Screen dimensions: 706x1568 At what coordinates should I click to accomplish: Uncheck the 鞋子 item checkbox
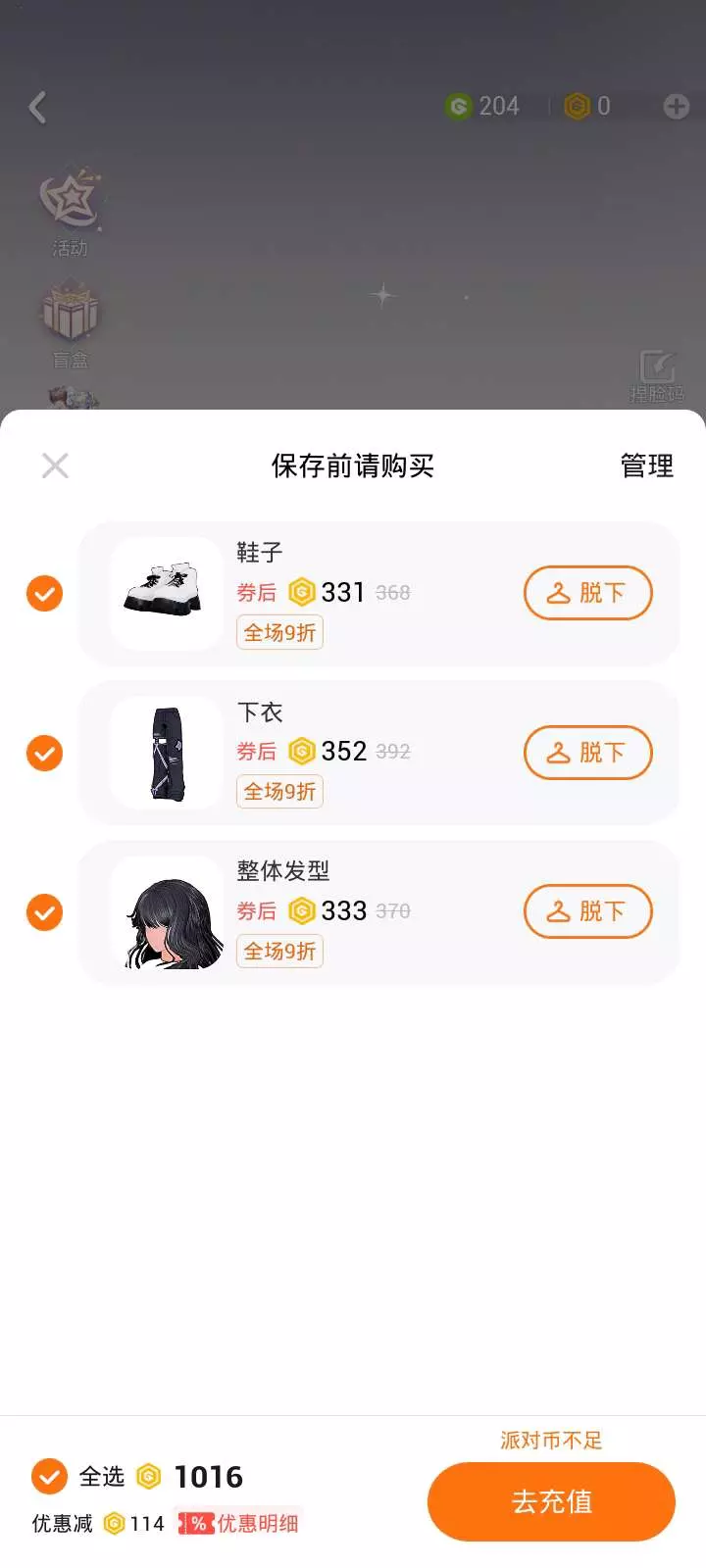click(44, 593)
